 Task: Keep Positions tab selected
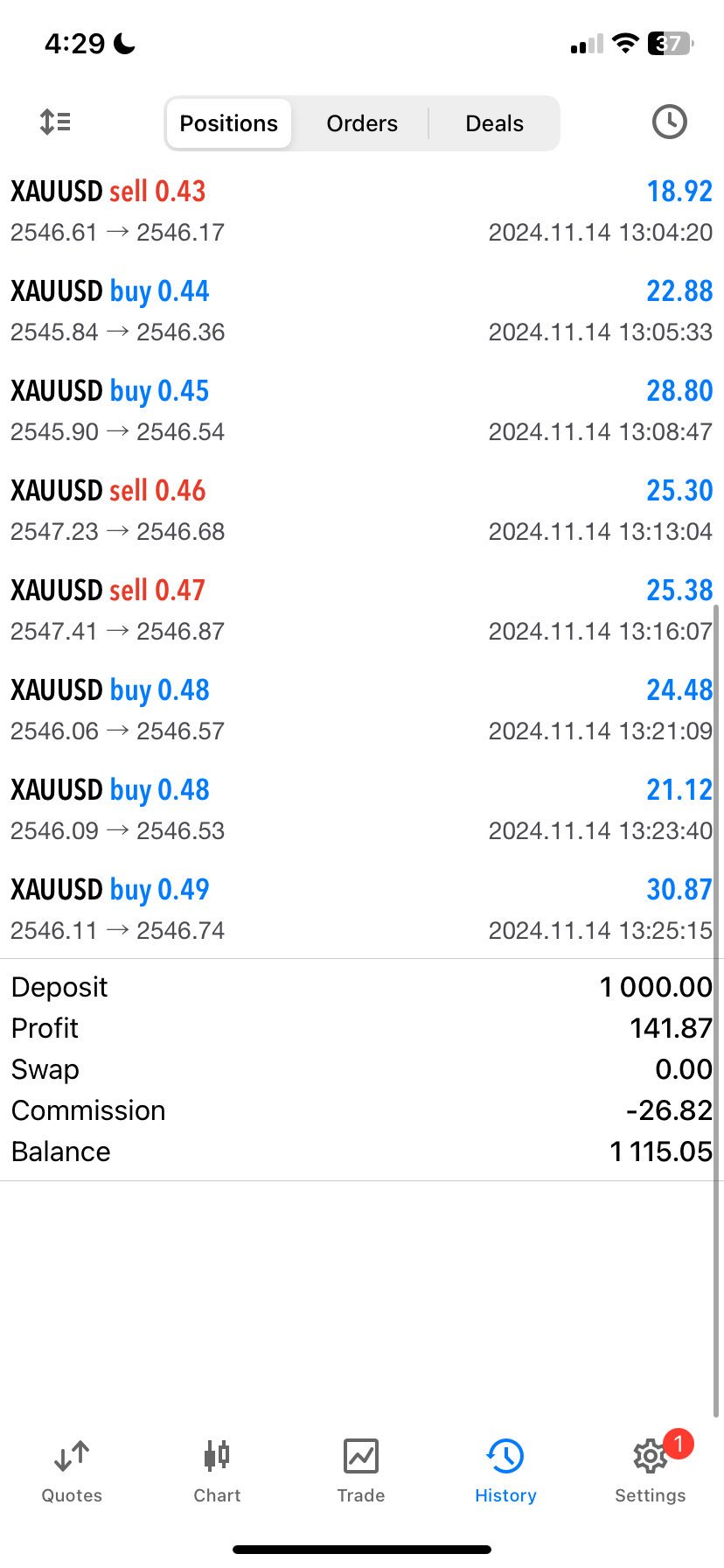[228, 123]
